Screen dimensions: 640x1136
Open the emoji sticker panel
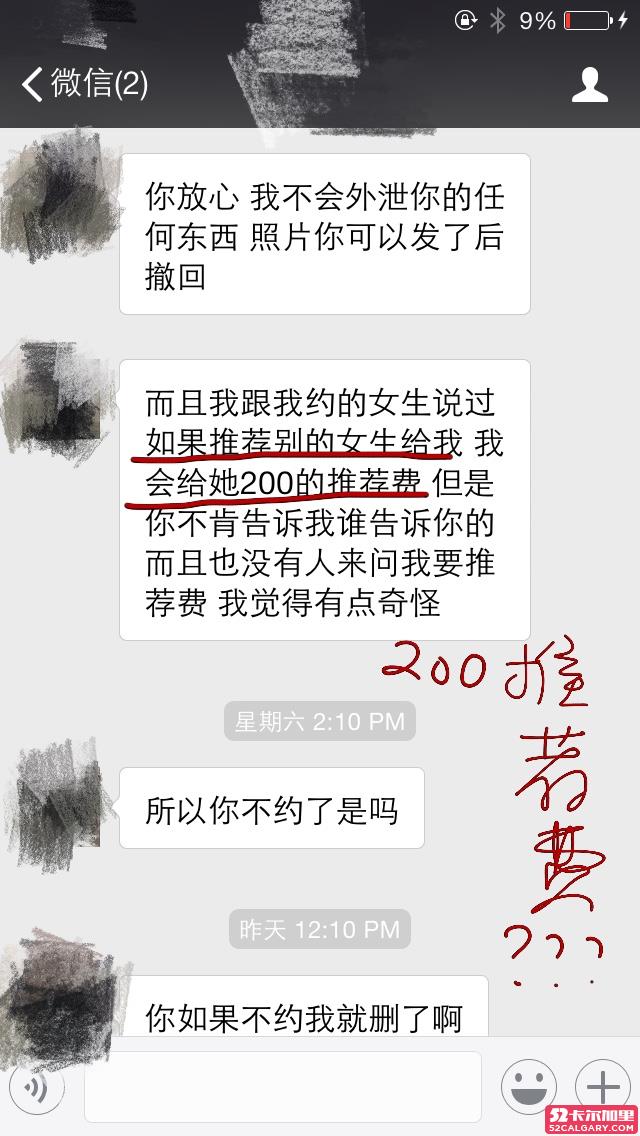point(528,1087)
